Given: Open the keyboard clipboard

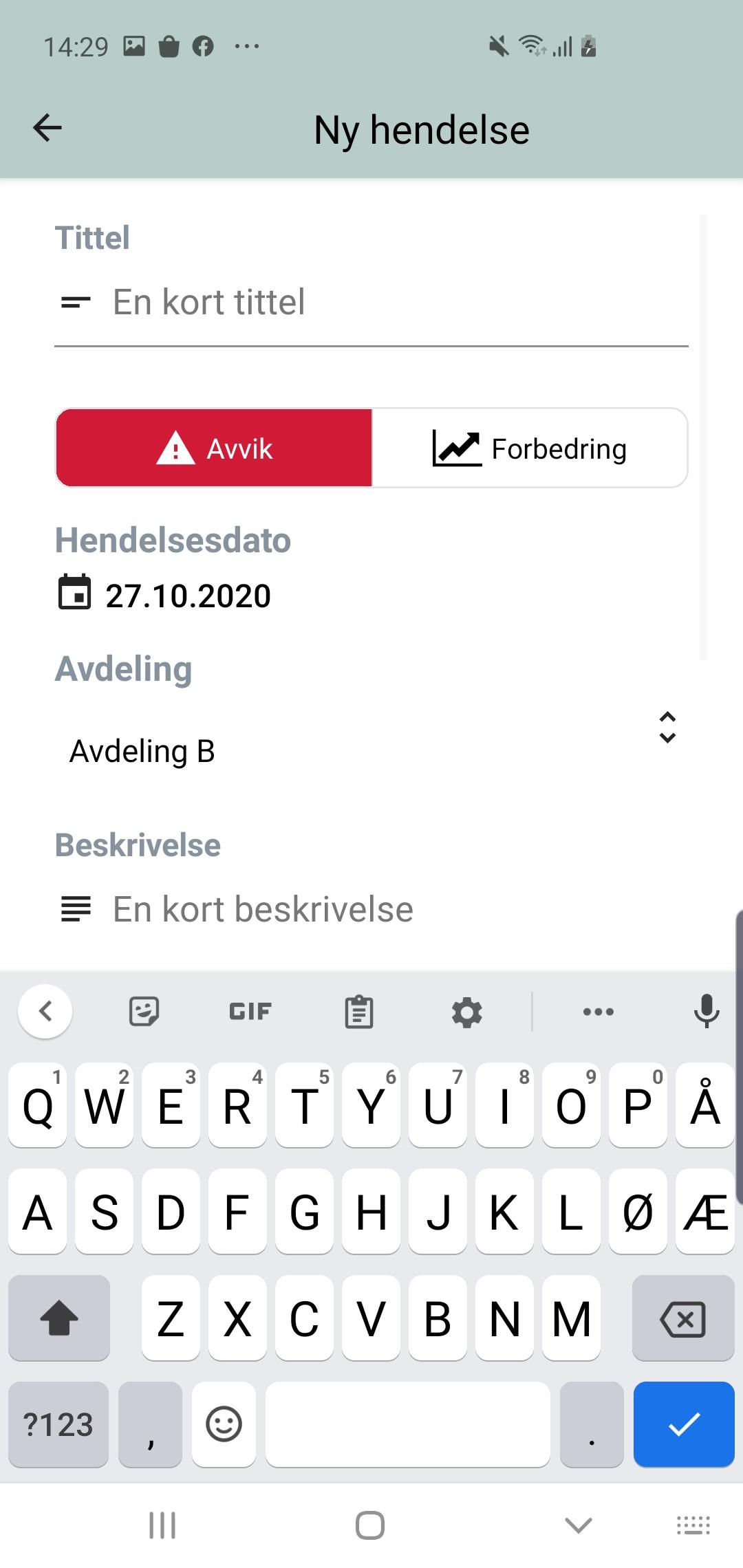Looking at the screenshot, I should (358, 1012).
